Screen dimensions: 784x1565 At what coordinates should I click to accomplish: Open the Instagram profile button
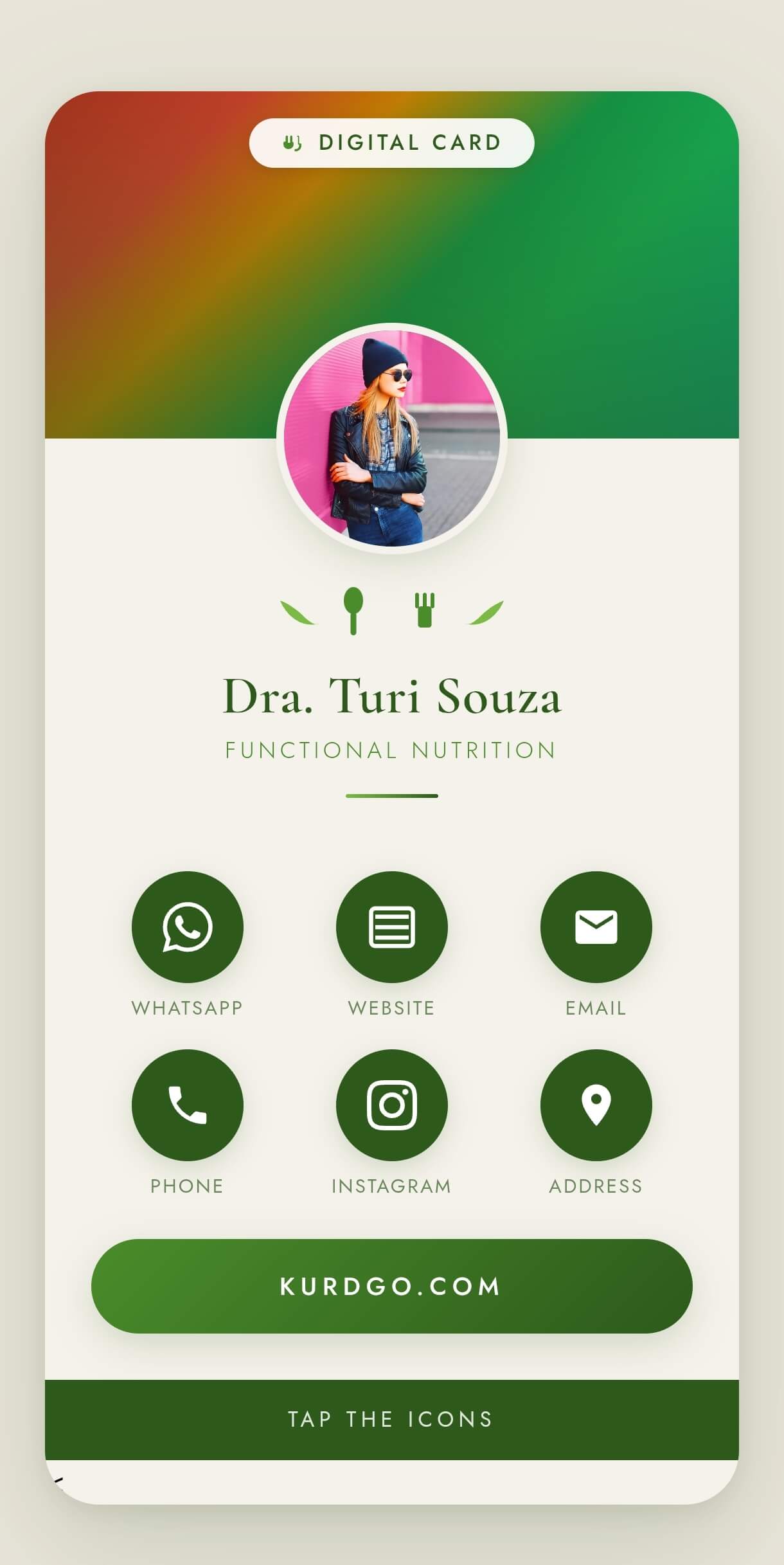coord(391,1105)
